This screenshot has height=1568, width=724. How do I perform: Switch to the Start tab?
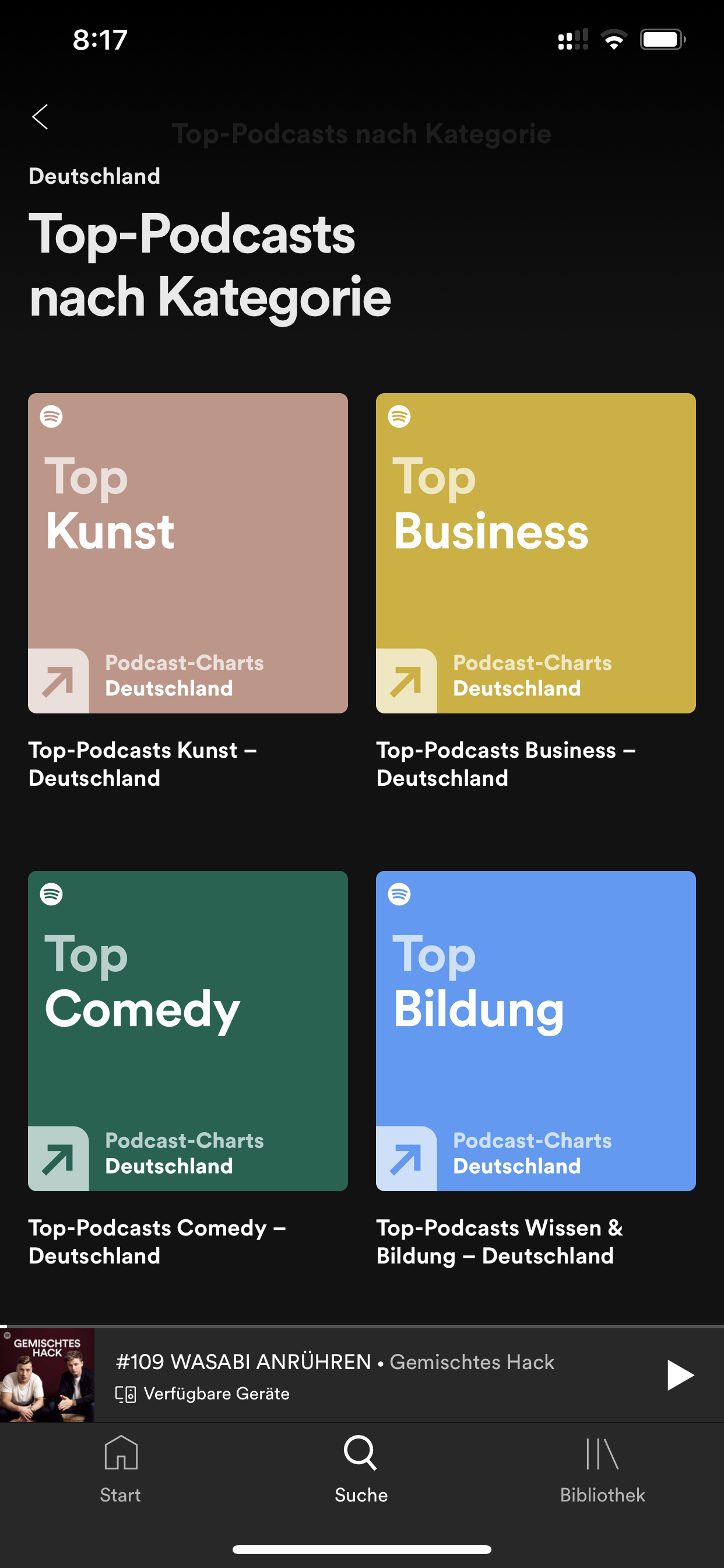tap(121, 1468)
